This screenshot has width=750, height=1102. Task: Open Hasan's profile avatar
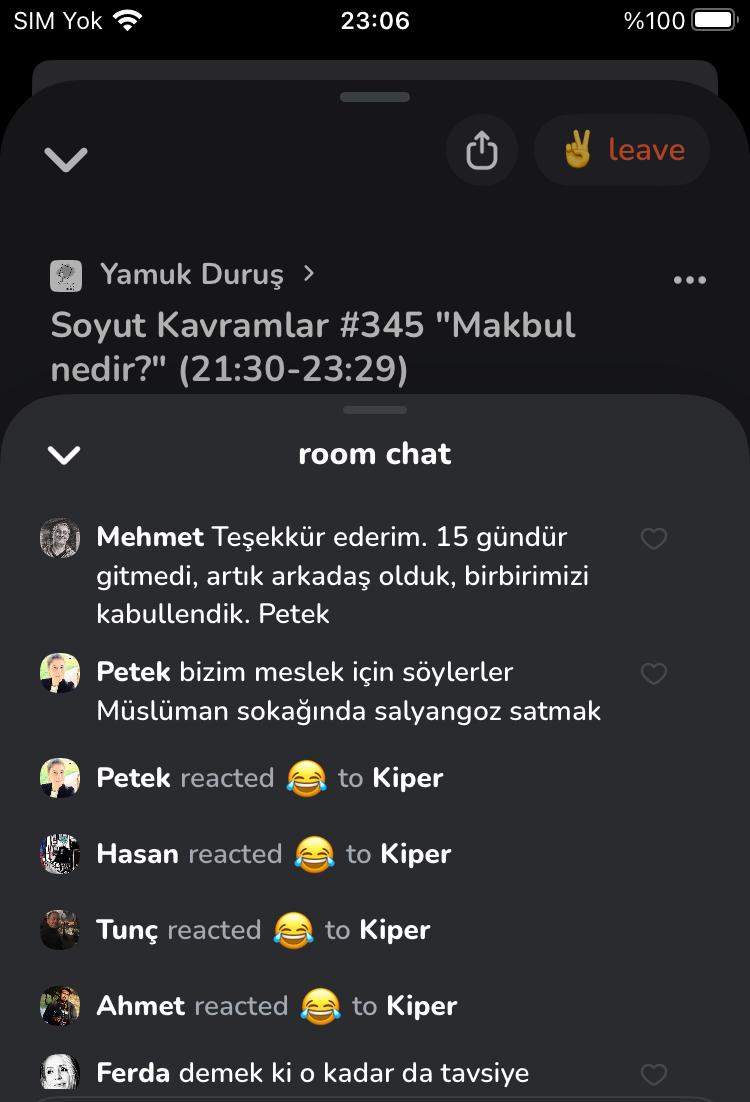[60, 854]
